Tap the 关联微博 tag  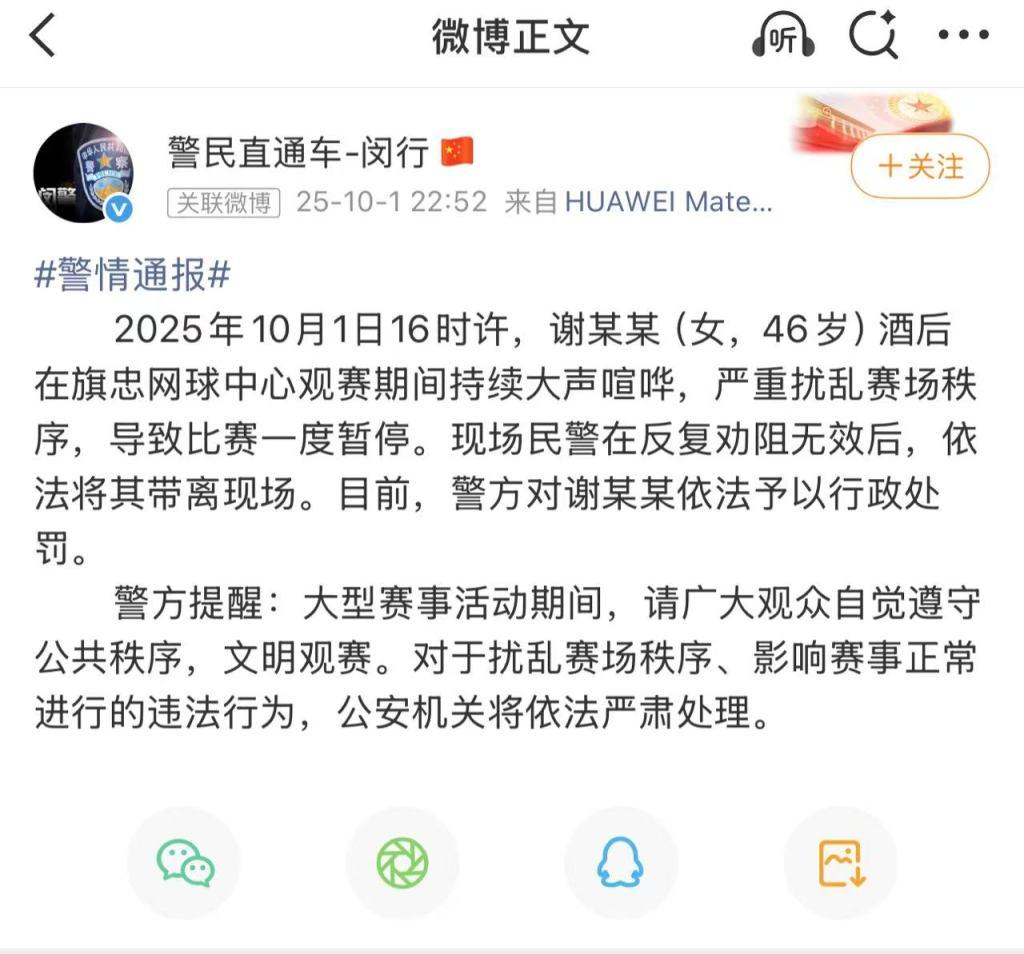pyautogui.click(x=223, y=203)
